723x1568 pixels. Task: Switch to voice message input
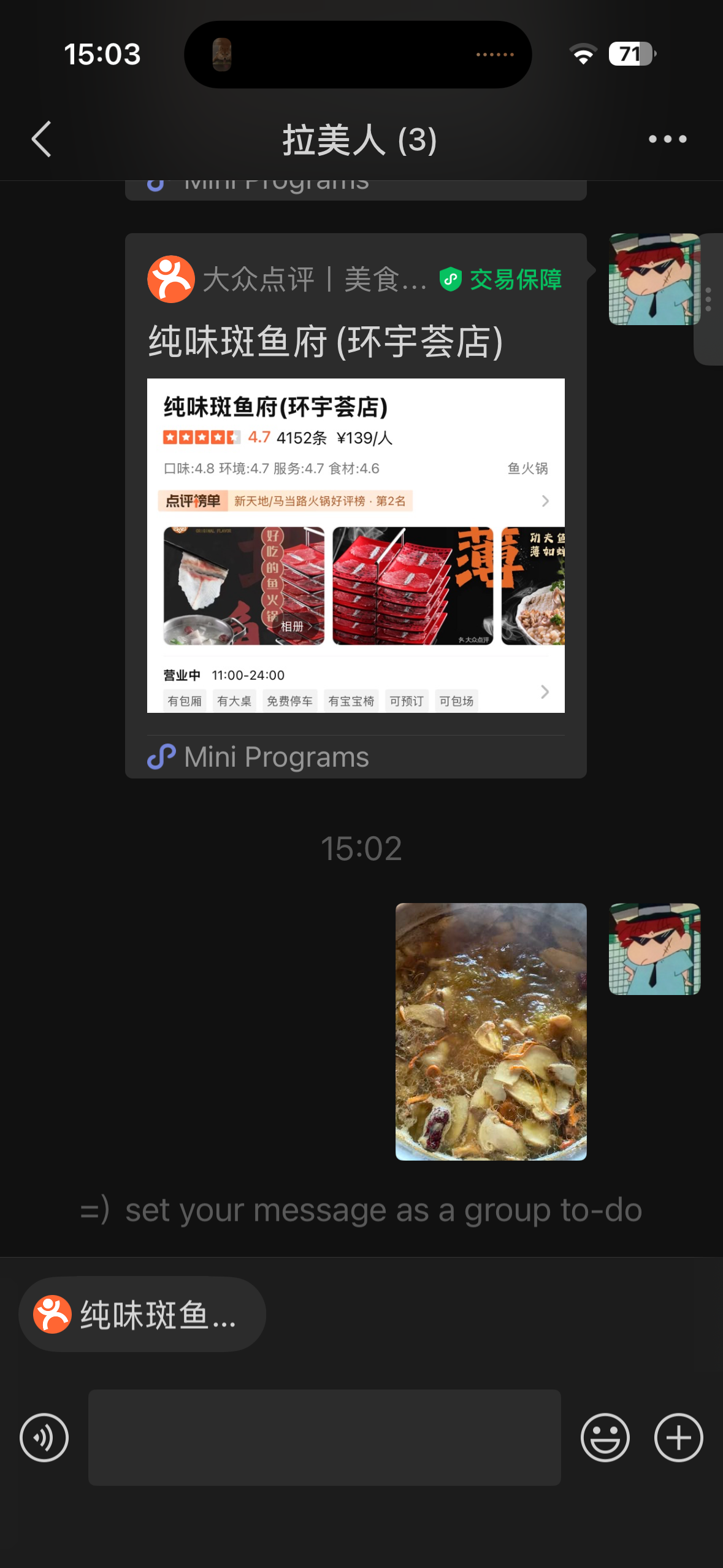pyautogui.click(x=44, y=1437)
